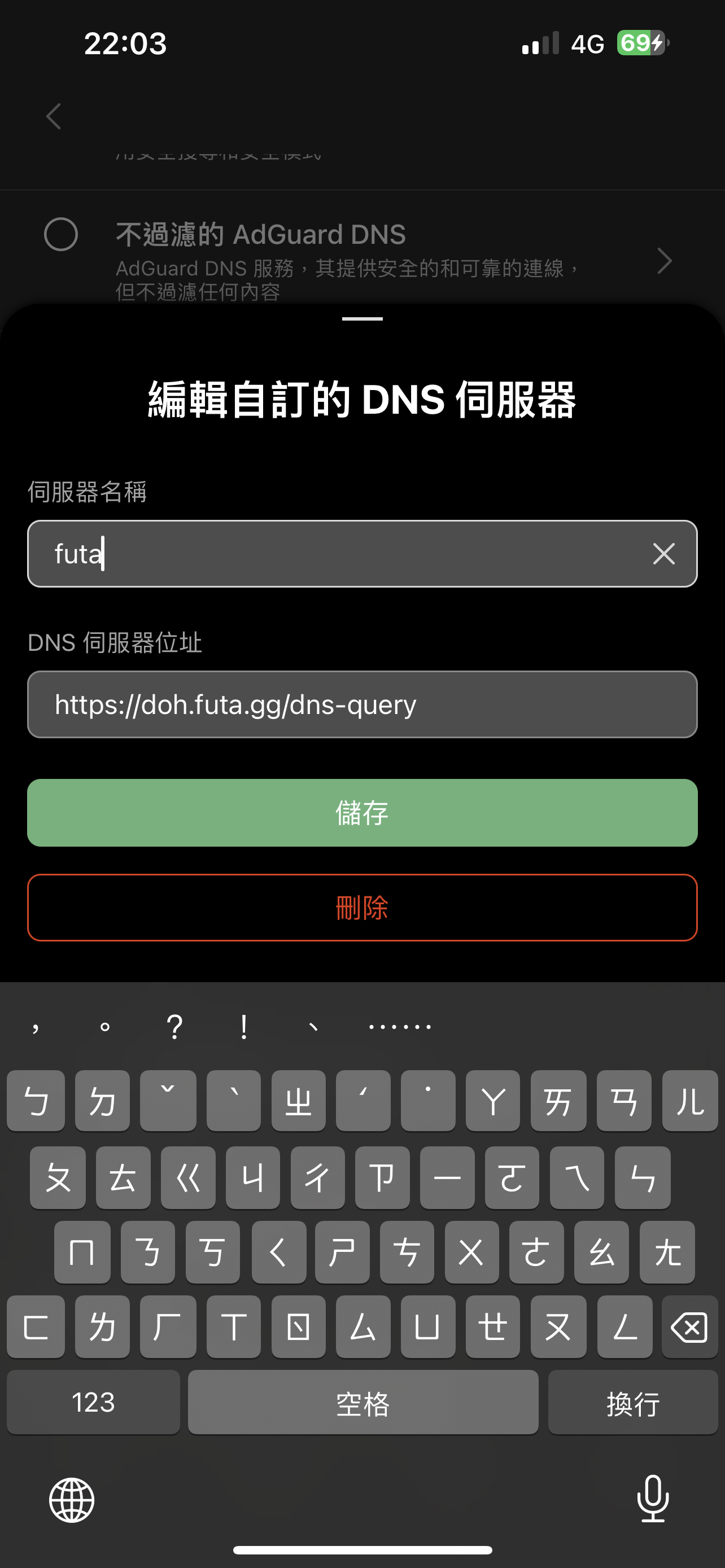Hit the keyboard backspace key
This screenshot has width=725, height=1568.
[689, 1328]
